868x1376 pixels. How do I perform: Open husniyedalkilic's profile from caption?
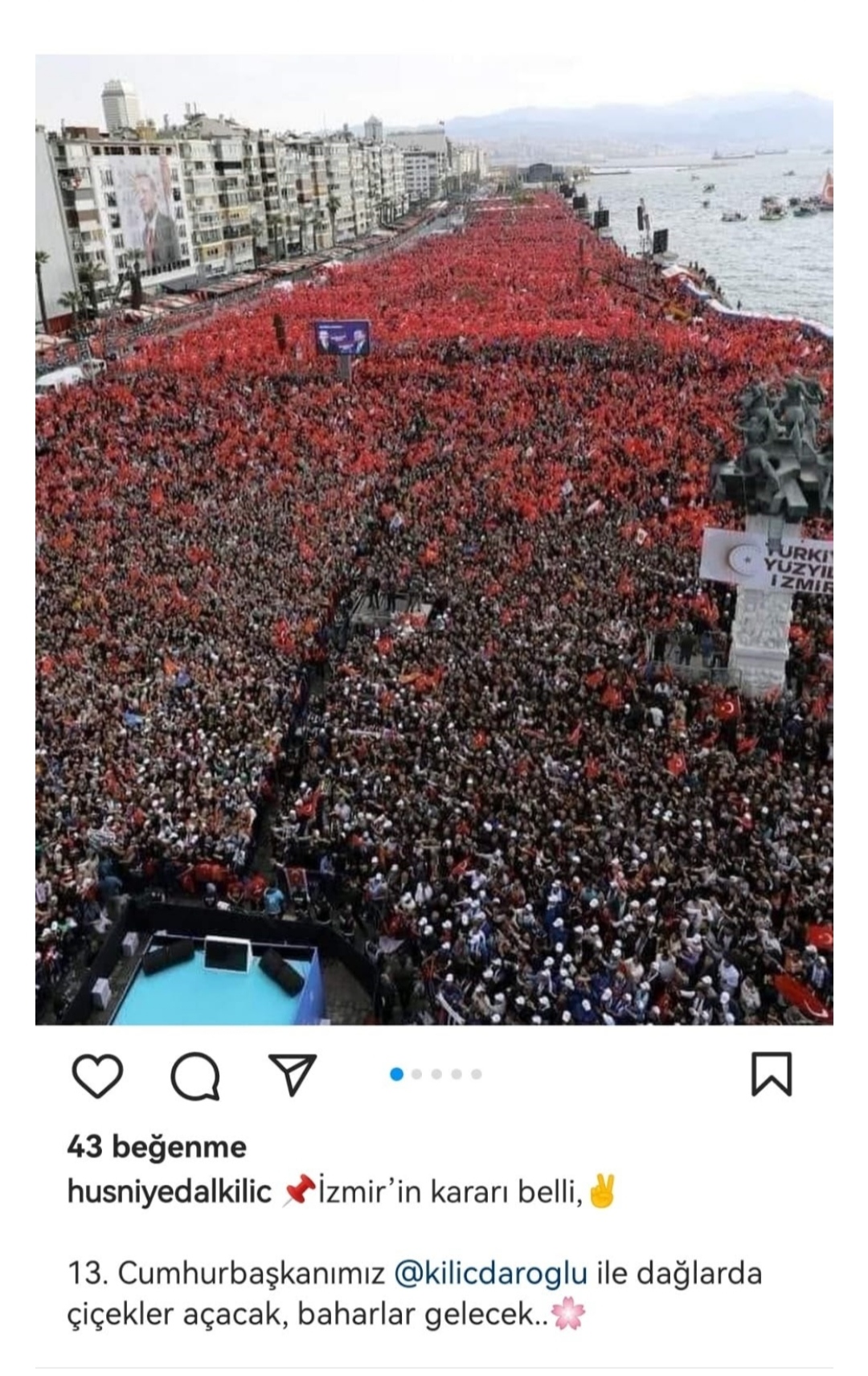click(x=170, y=1192)
